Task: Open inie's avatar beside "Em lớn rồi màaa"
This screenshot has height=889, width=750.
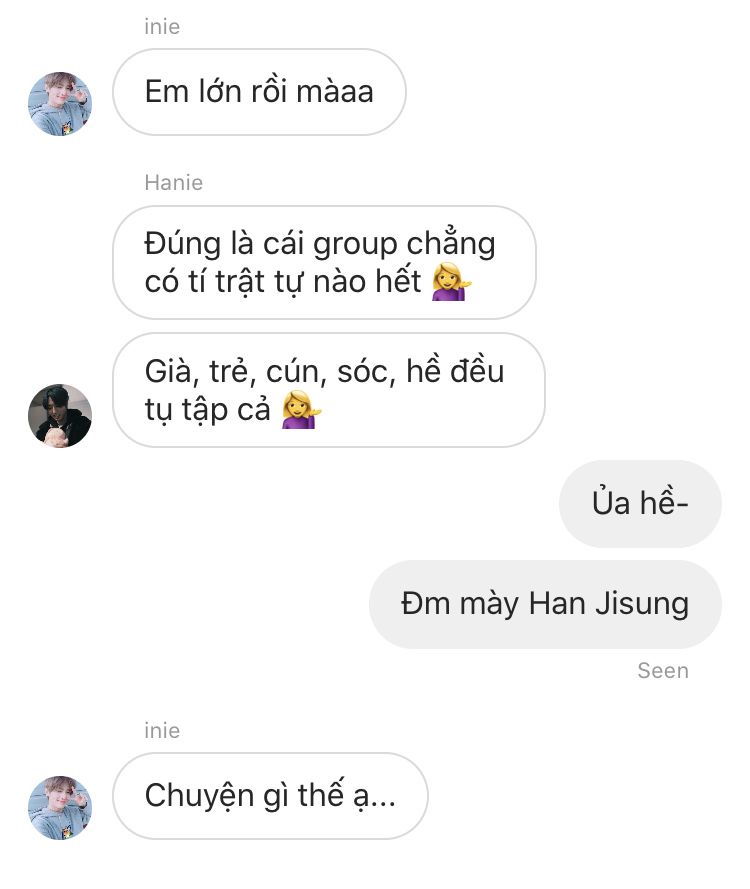Action: tap(60, 104)
